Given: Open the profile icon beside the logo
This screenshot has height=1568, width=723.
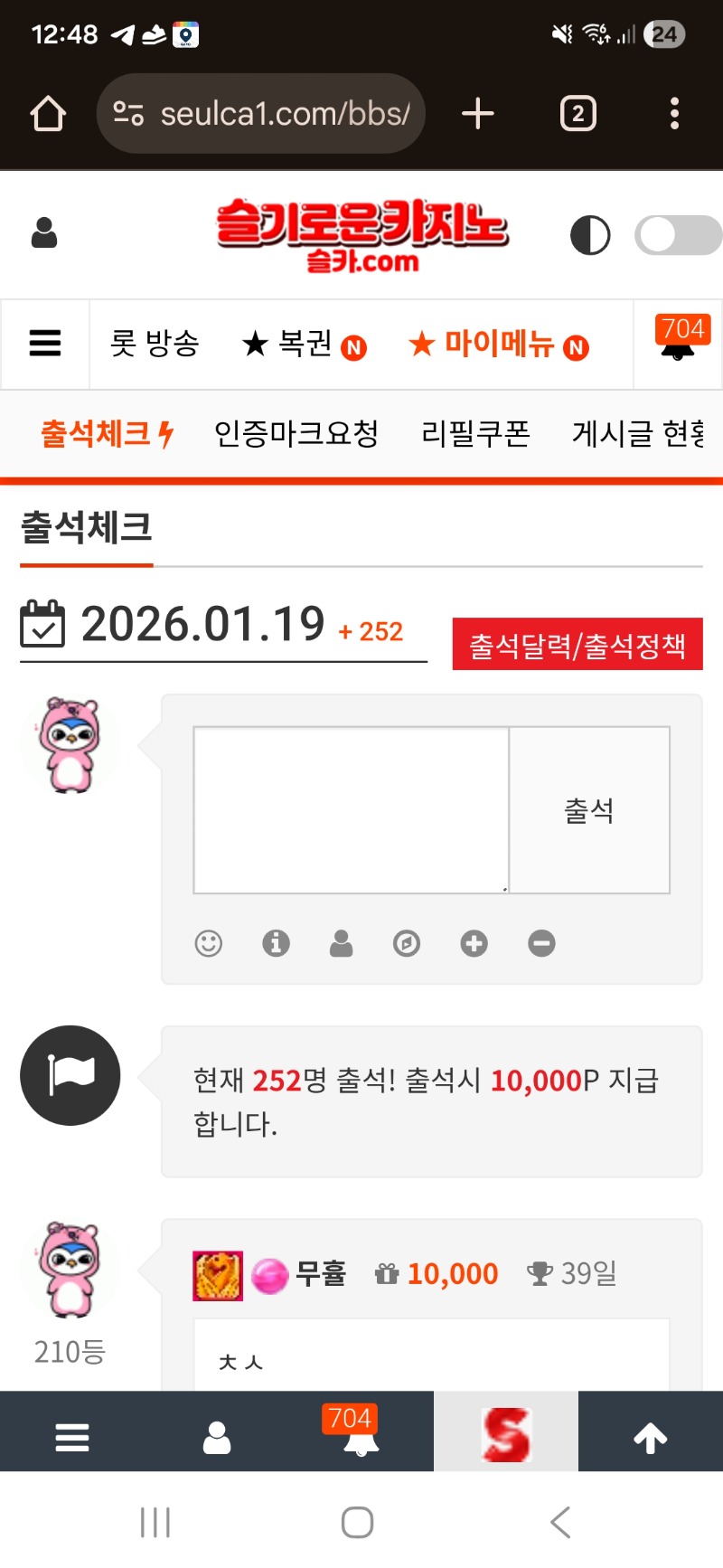Looking at the screenshot, I should [x=44, y=233].
